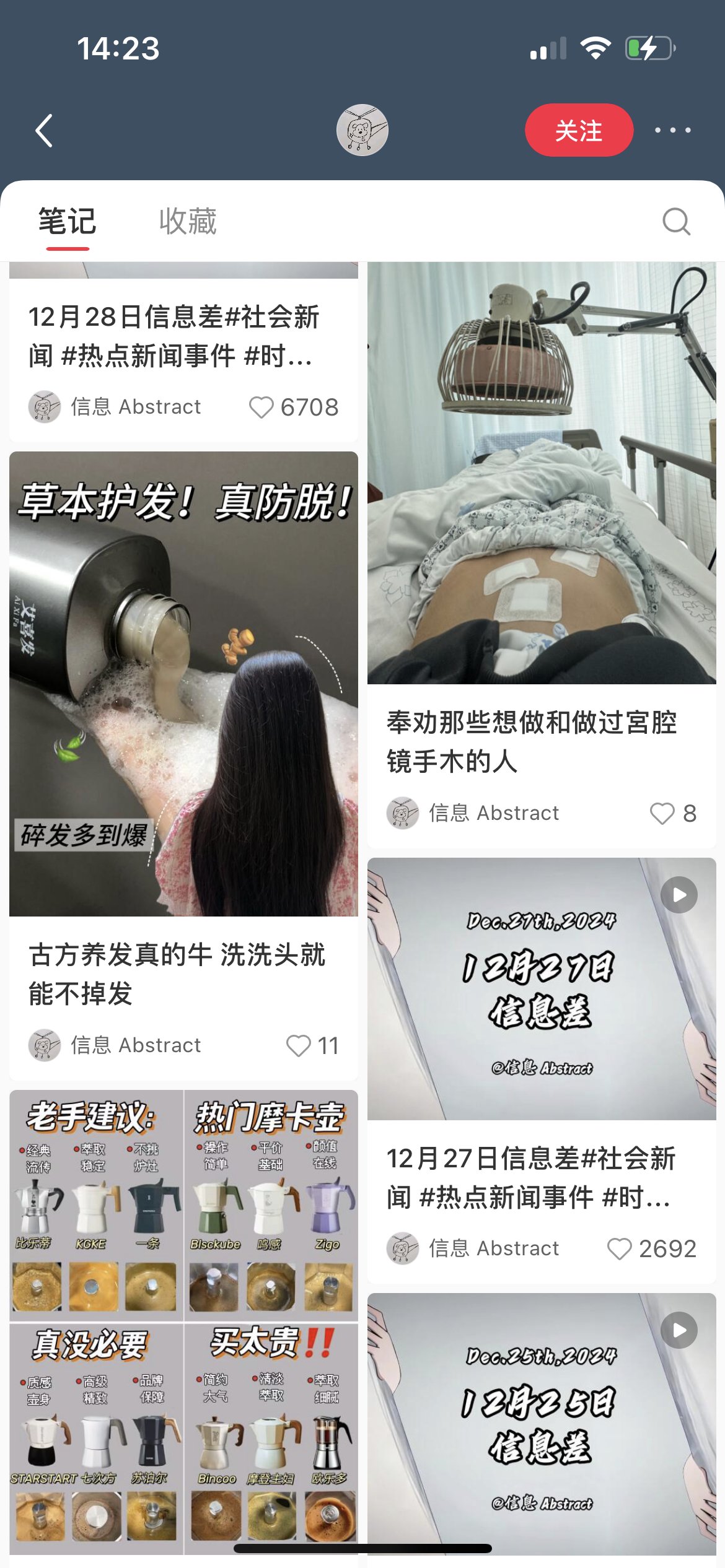This screenshot has height=1568, width=725.
Task: Search this user's notes
Action: [x=676, y=222]
